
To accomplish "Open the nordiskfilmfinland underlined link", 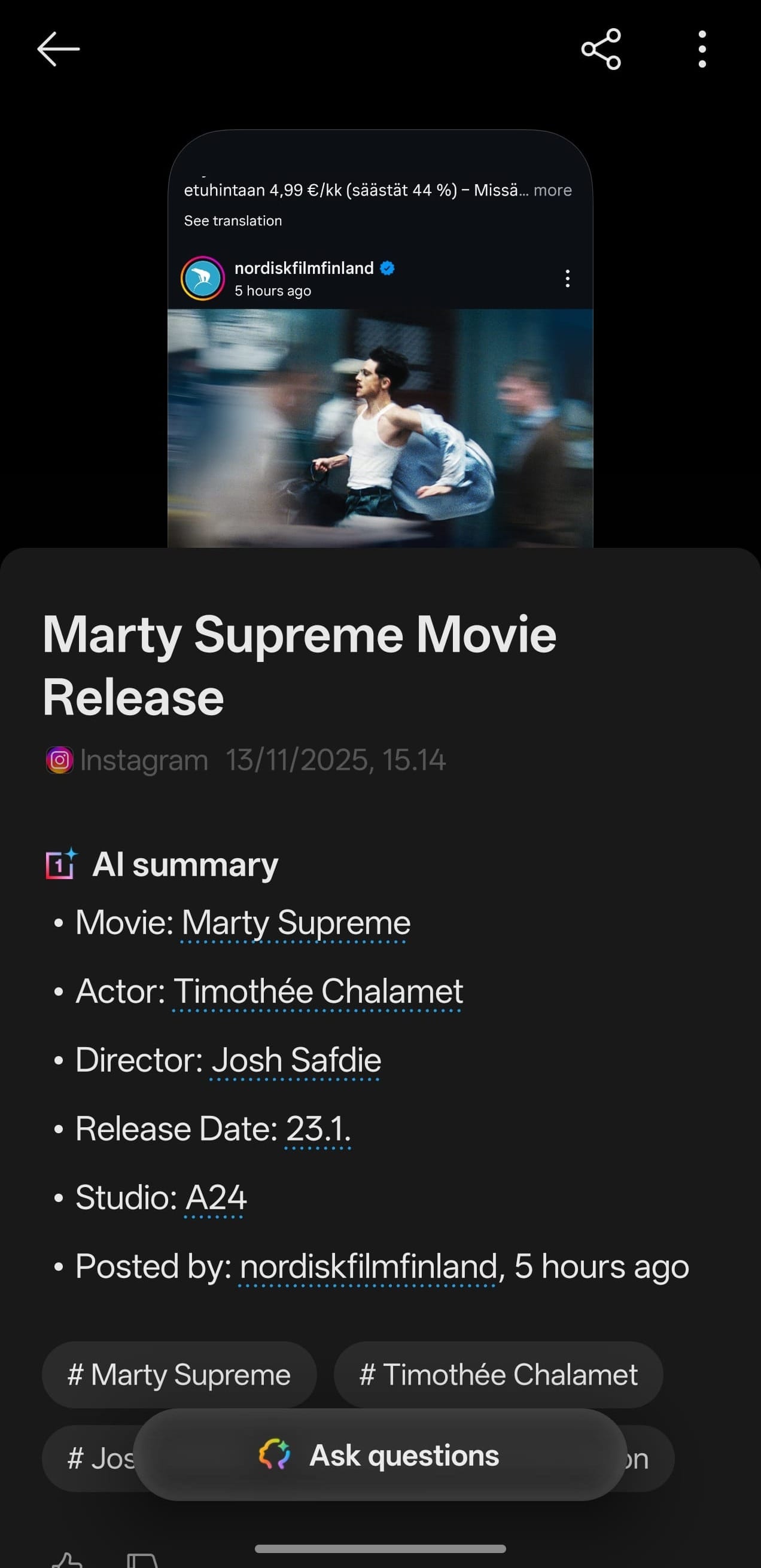I will point(368,1267).
